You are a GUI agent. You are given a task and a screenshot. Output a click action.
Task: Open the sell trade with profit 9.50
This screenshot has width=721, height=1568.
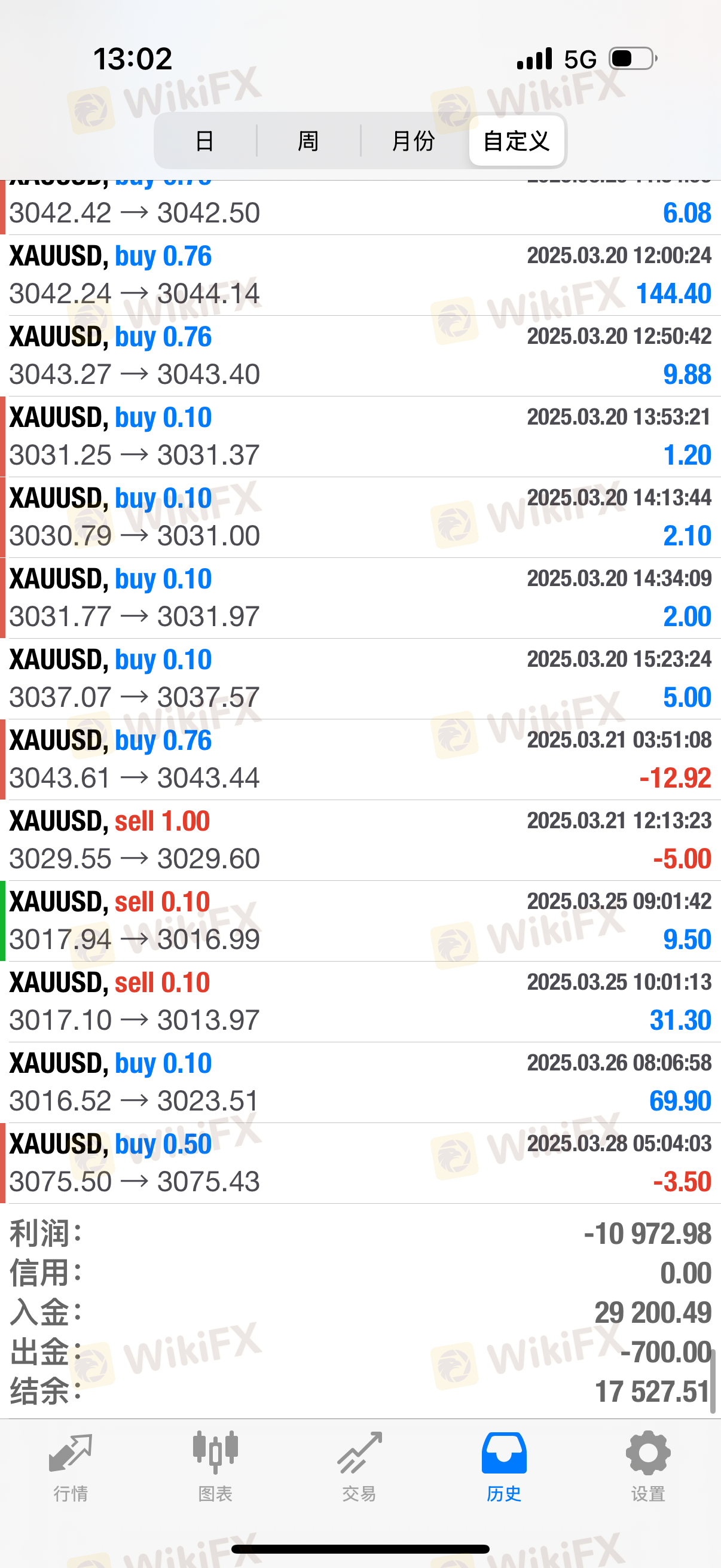tap(360, 921)
